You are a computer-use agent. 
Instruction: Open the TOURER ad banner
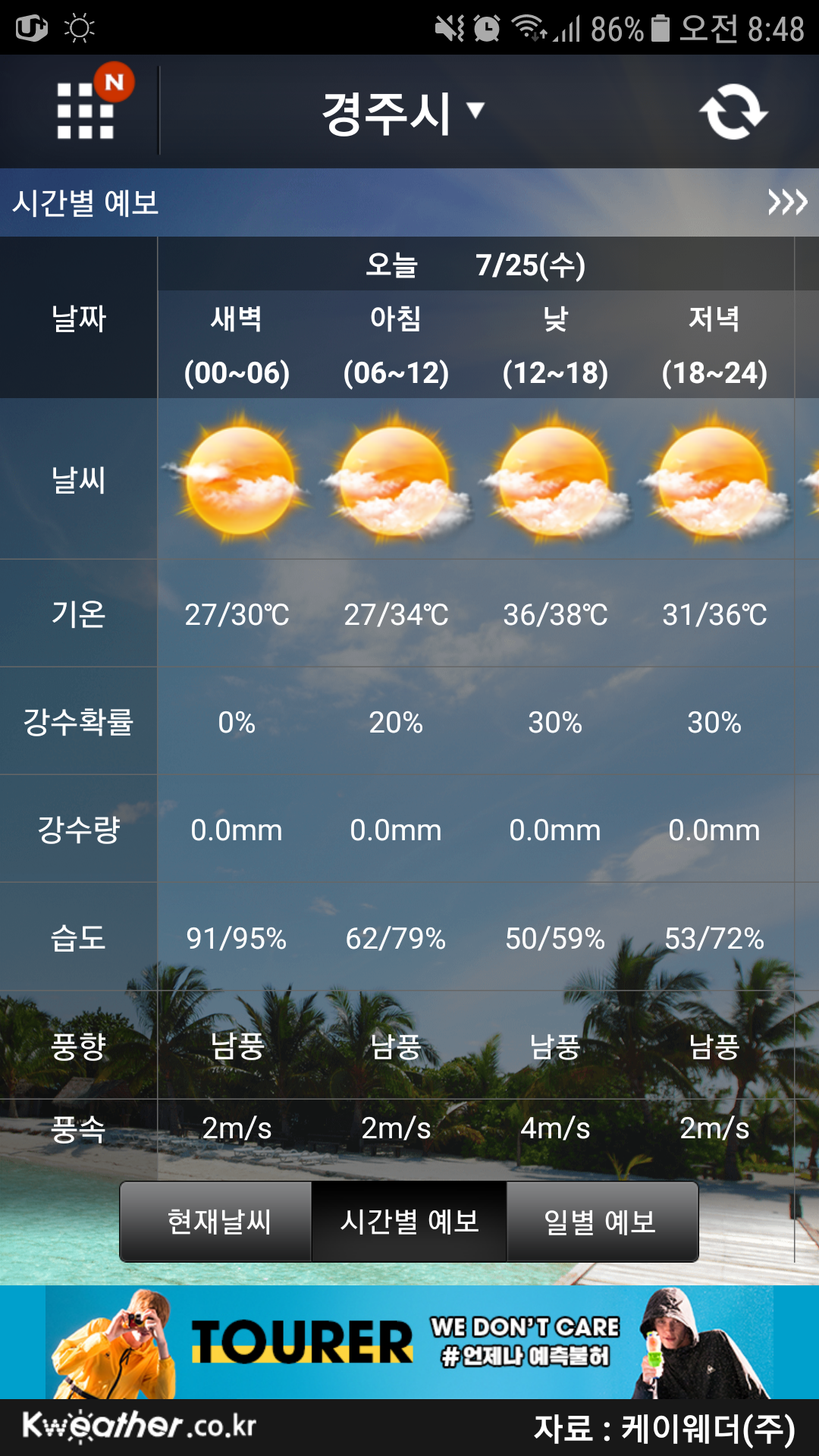click(x=409, y=1341)
